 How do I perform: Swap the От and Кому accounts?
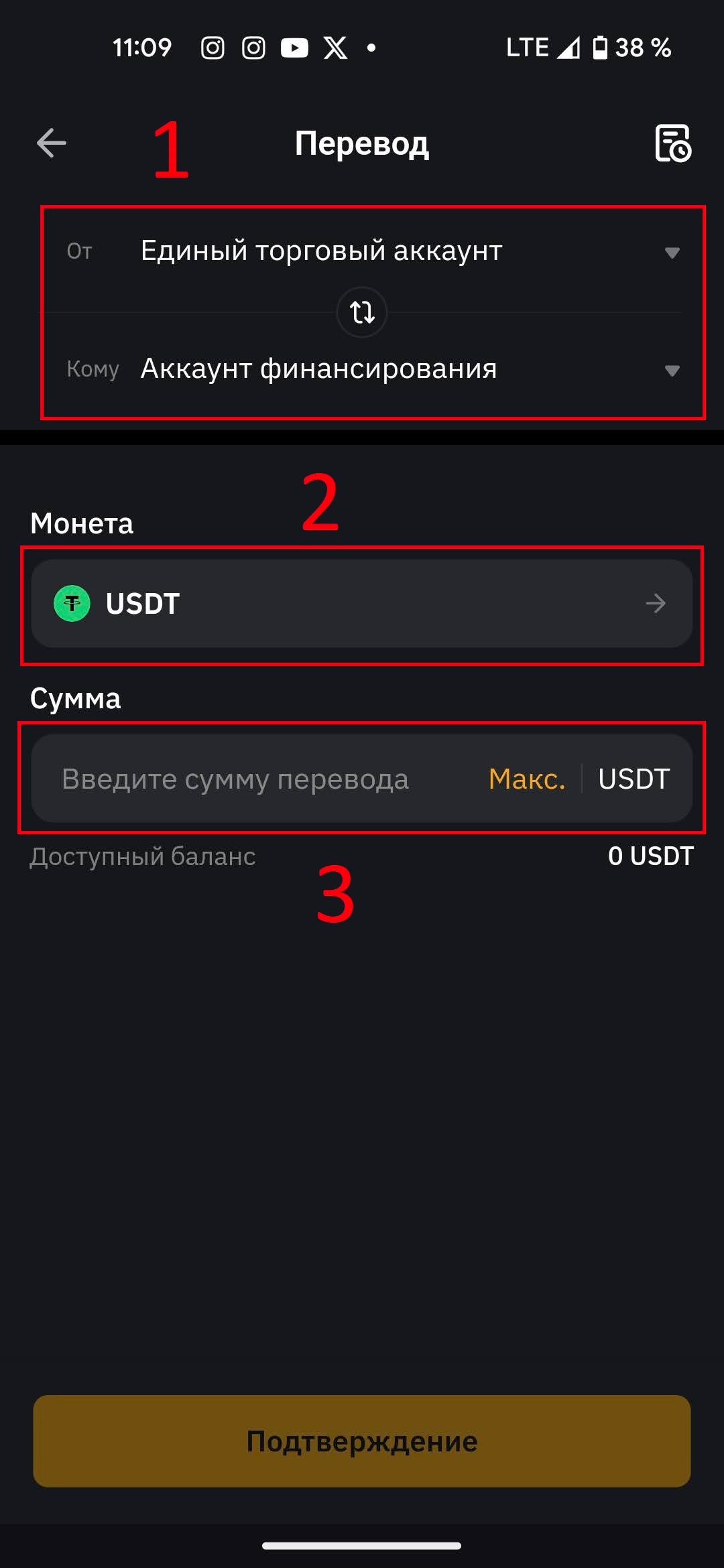tap(362, 312)
